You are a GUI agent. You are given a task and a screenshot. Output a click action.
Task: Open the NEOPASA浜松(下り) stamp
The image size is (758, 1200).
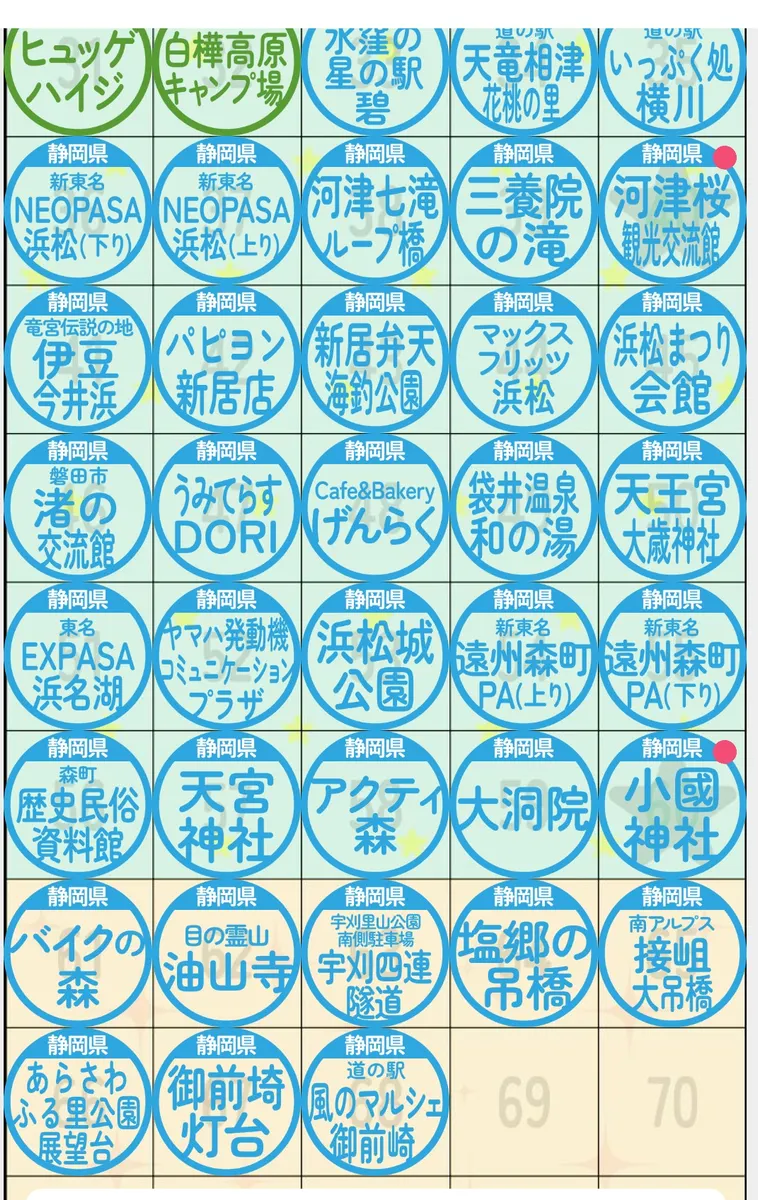coord(78,211)
